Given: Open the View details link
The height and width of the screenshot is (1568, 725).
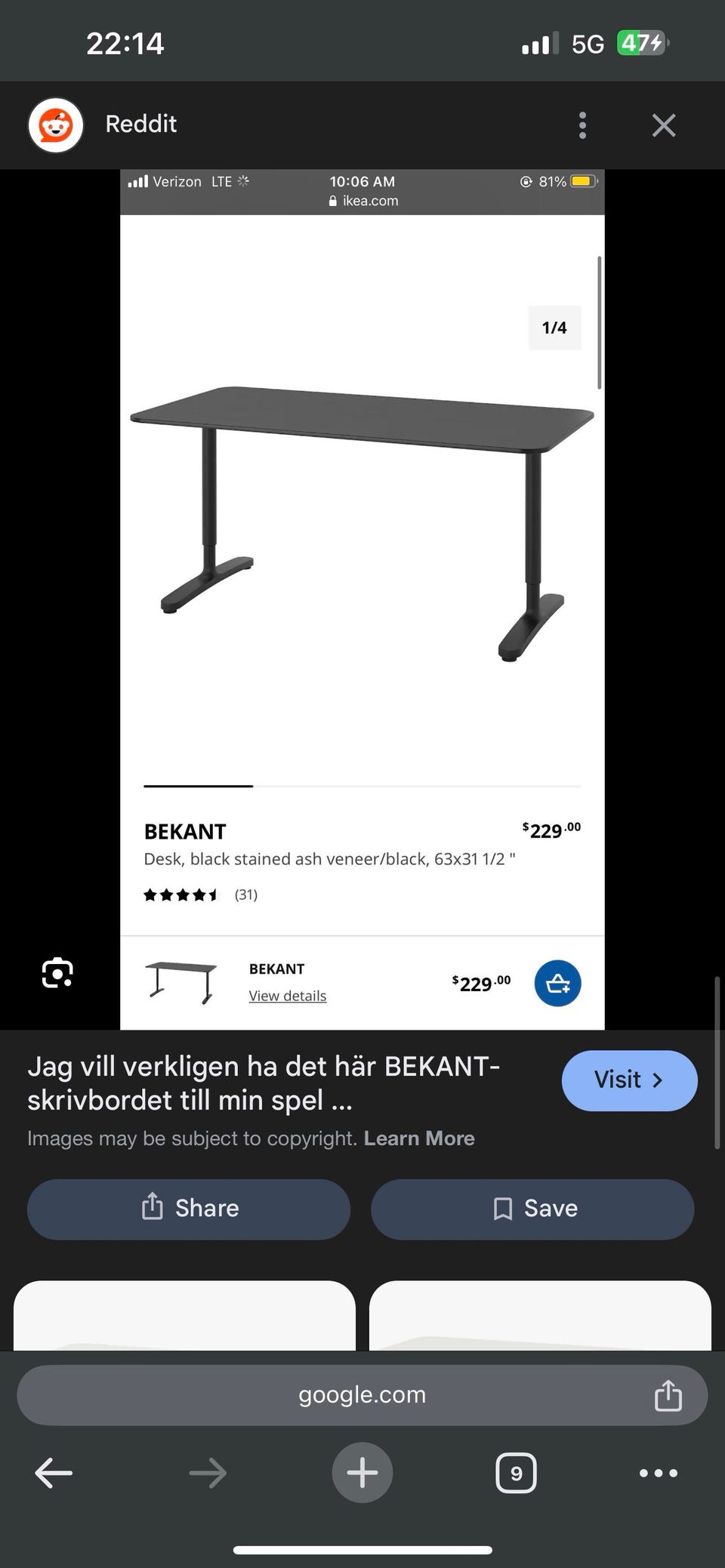Looking at the screenshot, I should [287, 995].
